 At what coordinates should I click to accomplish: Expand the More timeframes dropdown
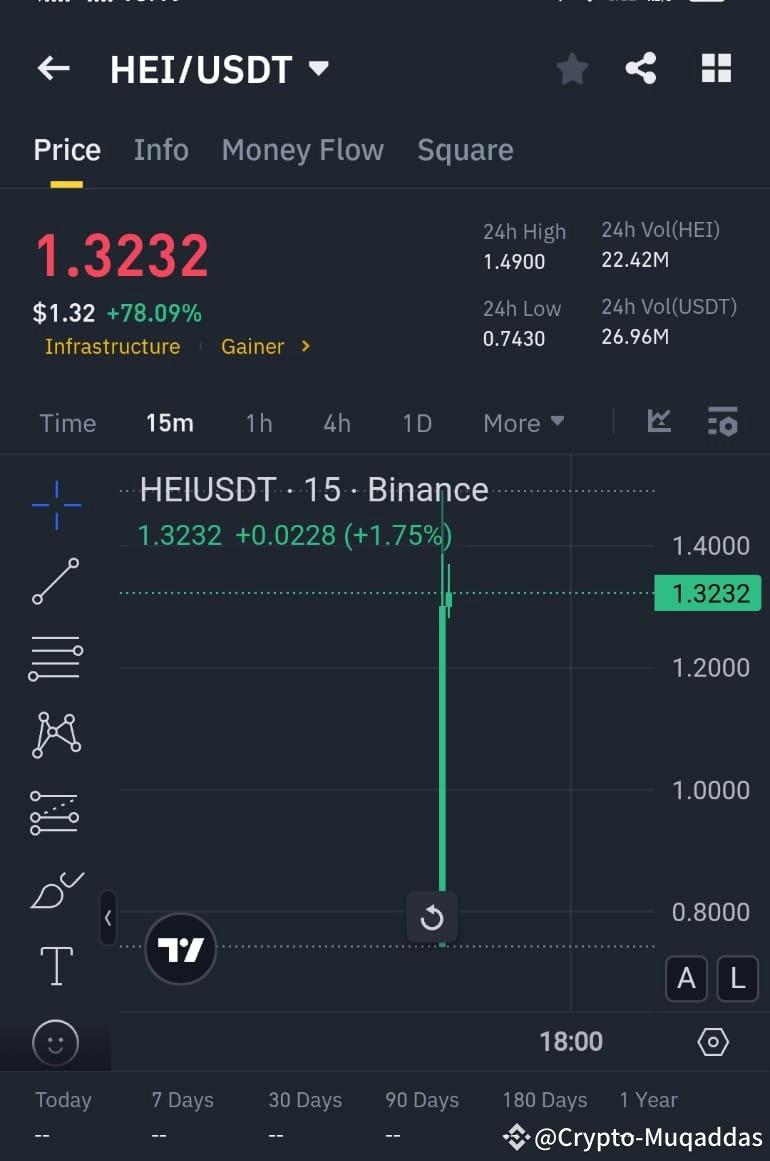point(523,422)
